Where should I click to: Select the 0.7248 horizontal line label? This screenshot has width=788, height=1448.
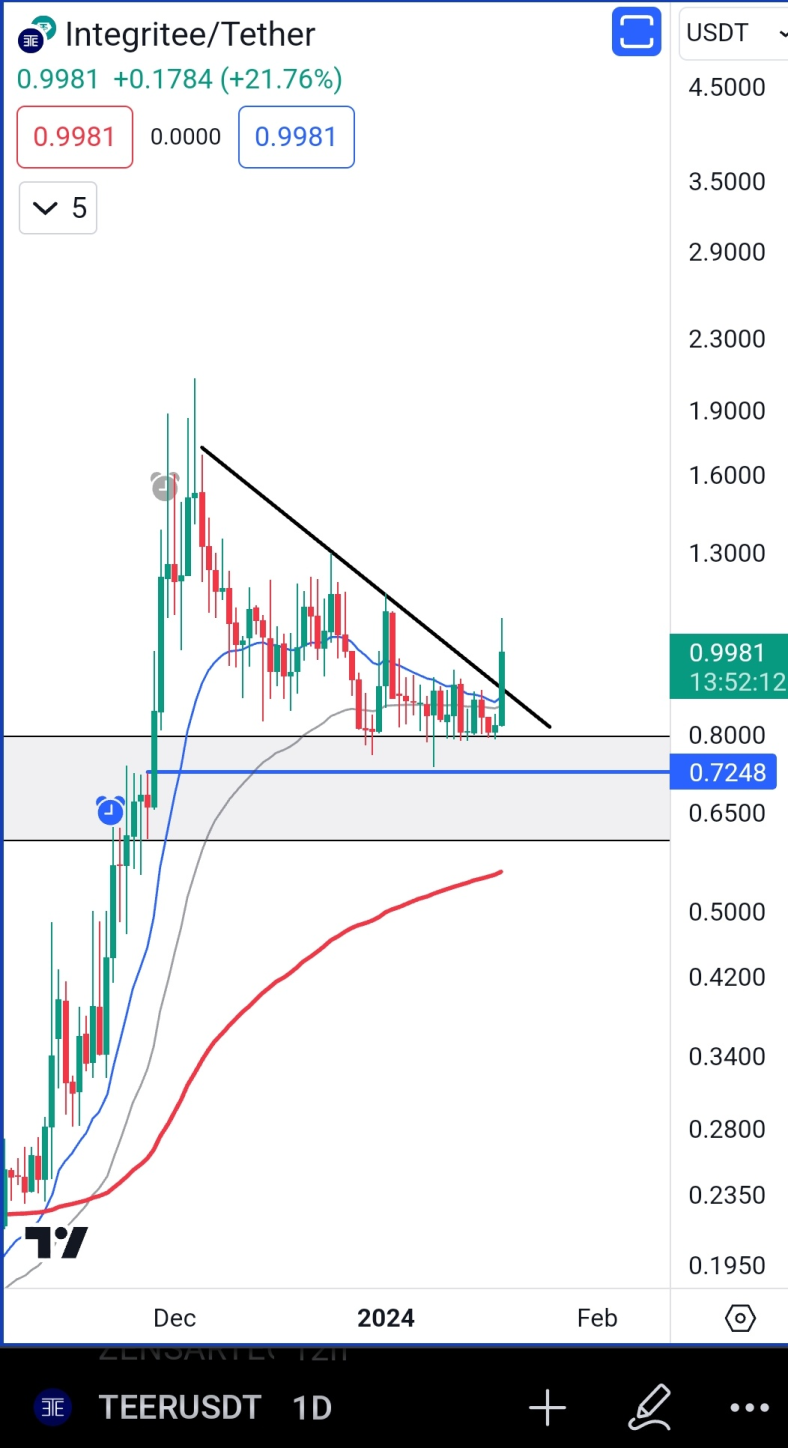(727, 772)
